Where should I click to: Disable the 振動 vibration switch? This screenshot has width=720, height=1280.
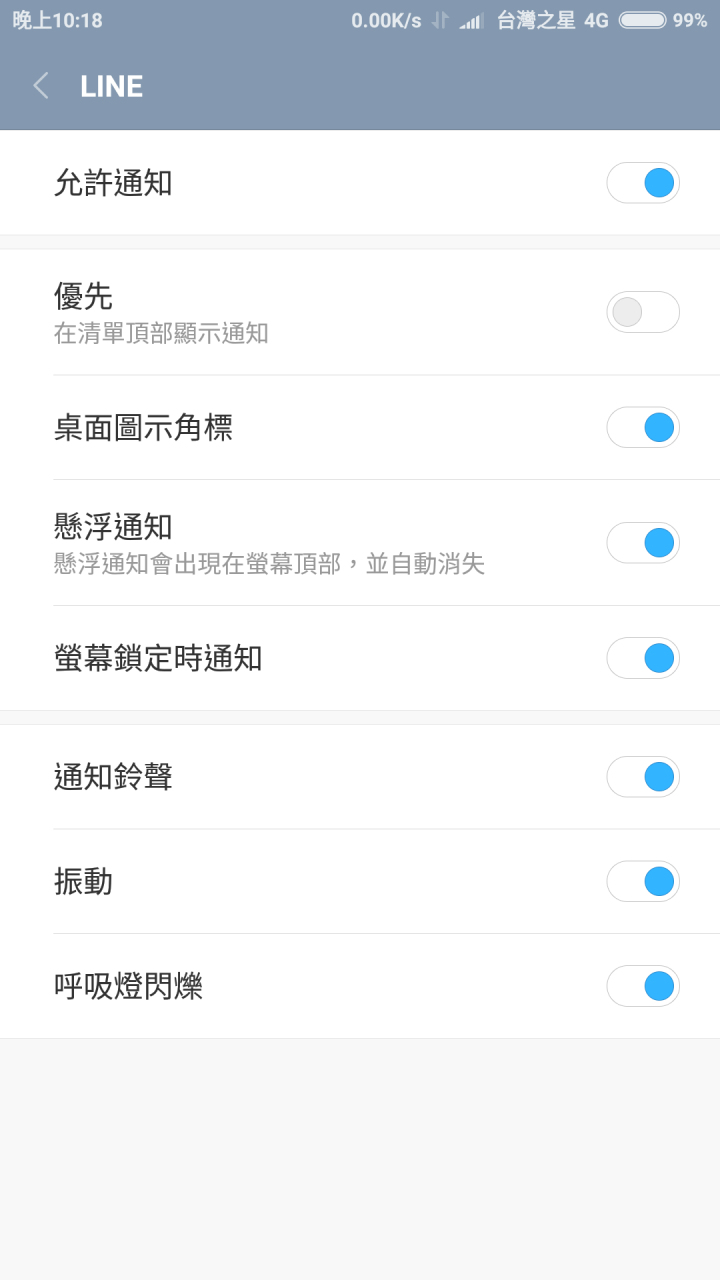click(643, 881)
